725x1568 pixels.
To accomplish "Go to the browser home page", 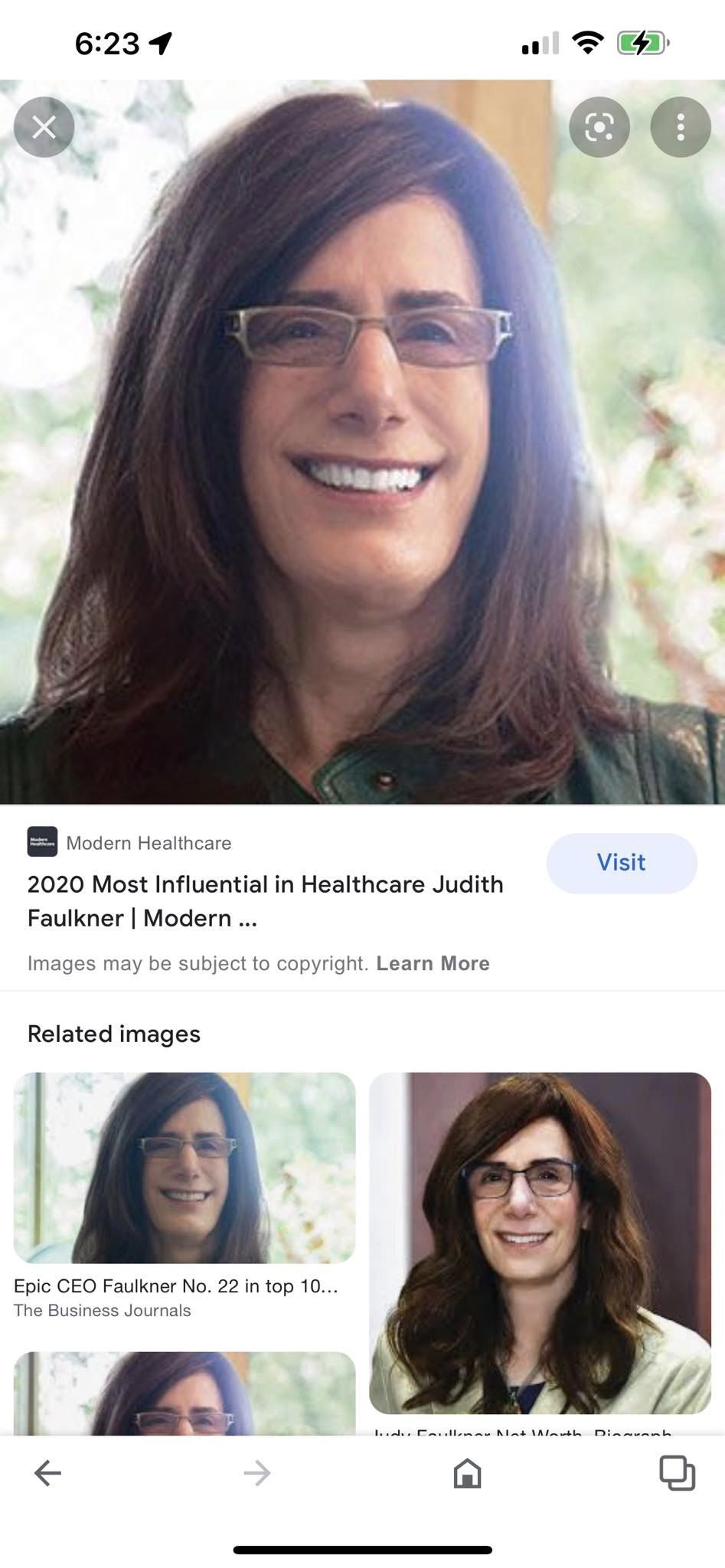I will 467,1472.
